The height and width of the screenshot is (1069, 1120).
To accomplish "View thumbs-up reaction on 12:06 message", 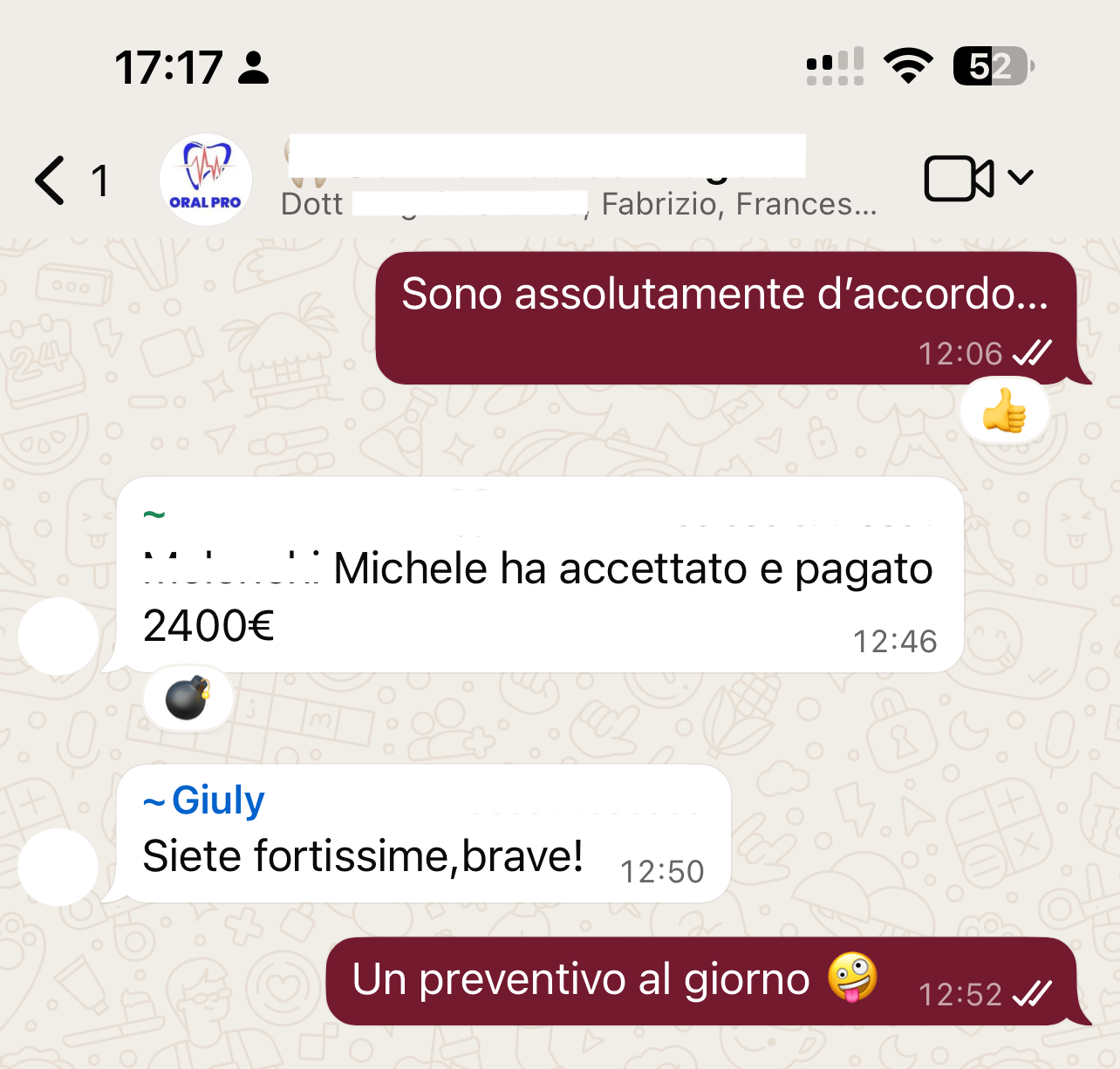I will [1004, 411].
